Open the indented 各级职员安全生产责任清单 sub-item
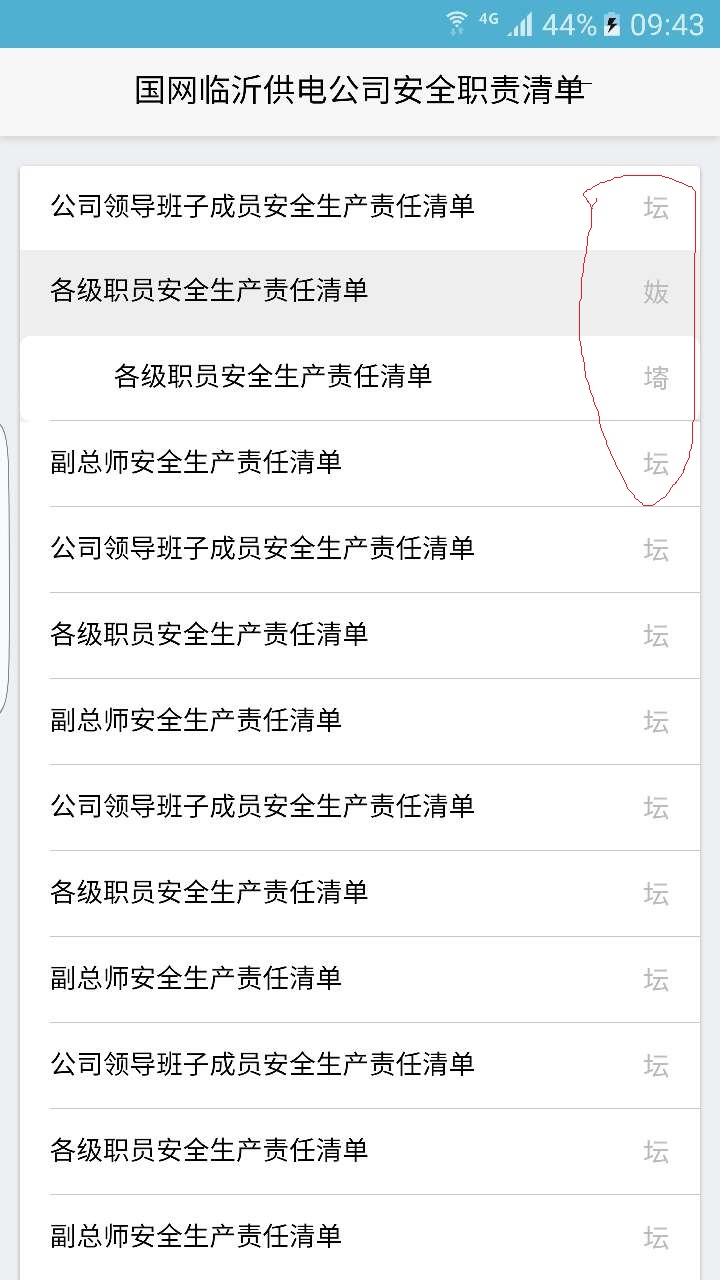Viewport: 720px width, 1280px height. pyautogui.click(x=360, y=378)
